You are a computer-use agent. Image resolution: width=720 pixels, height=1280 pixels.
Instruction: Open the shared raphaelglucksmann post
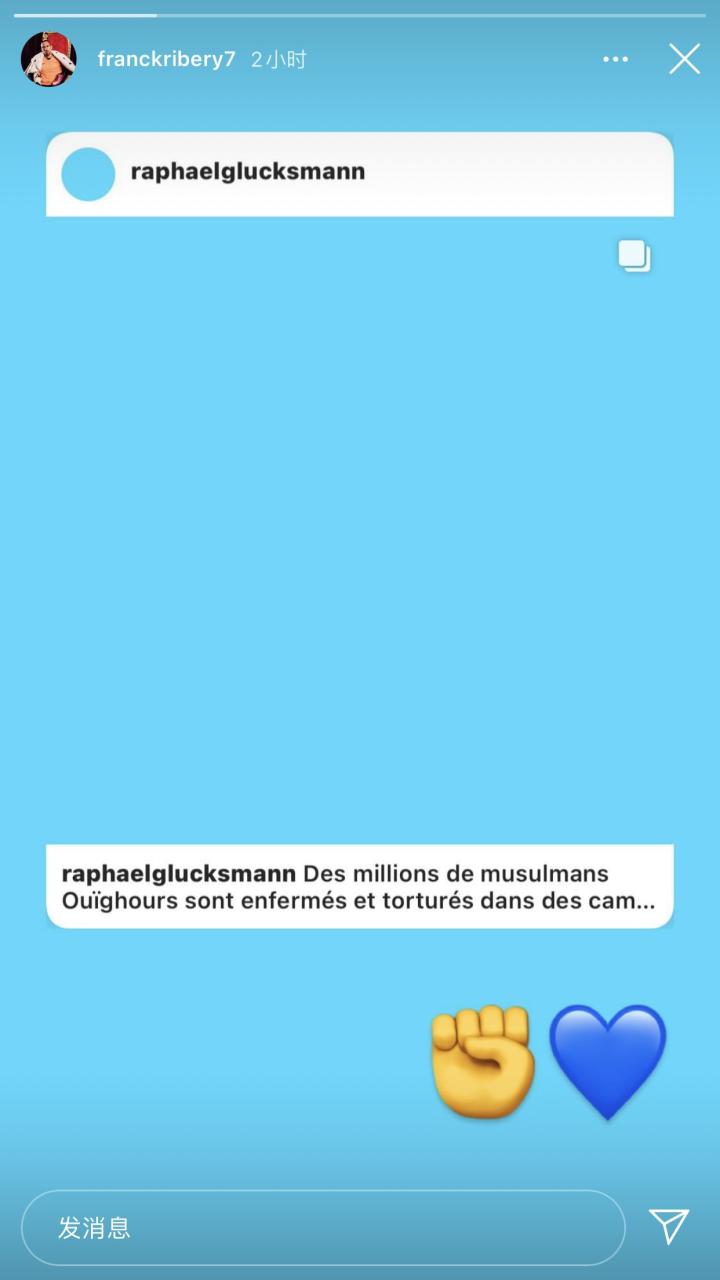click(x=360, y=530)
